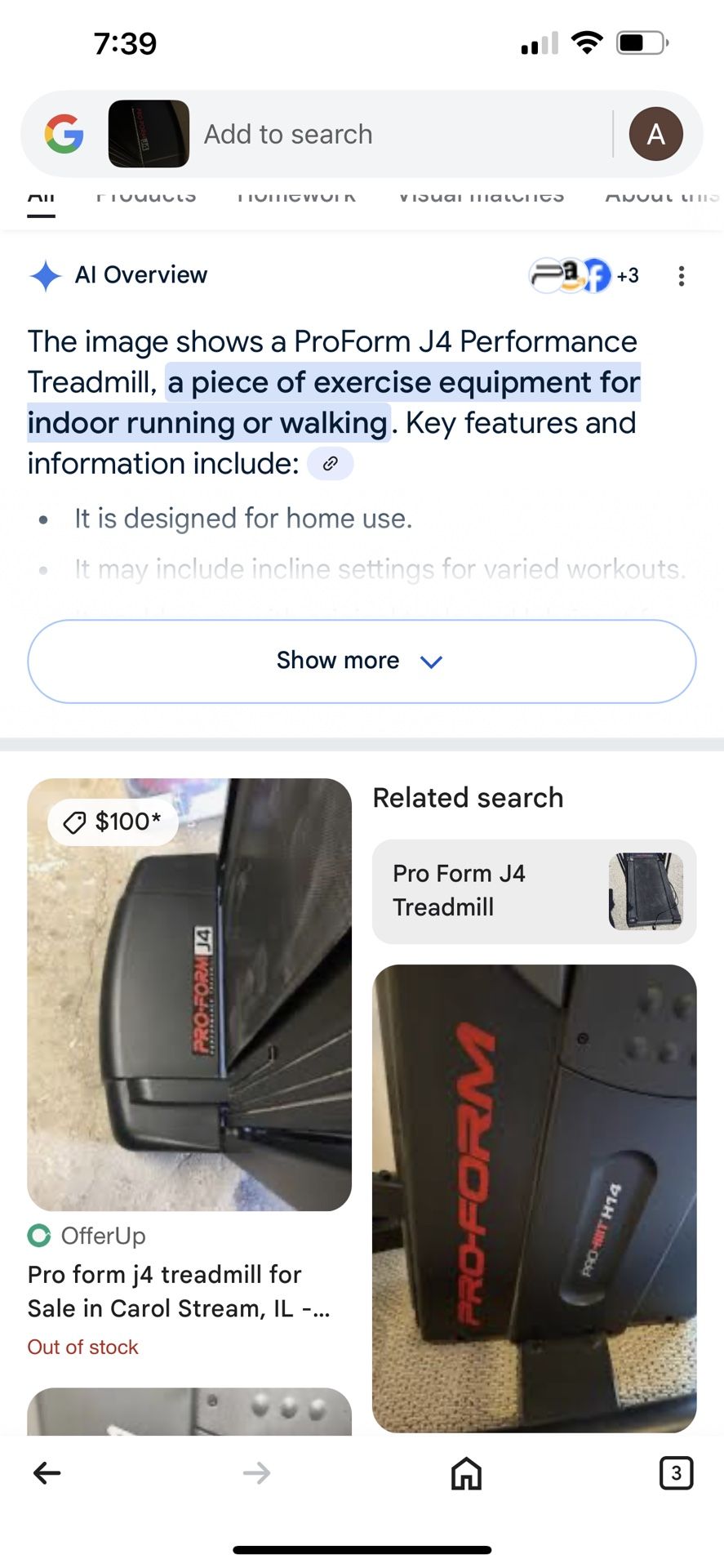Image resolution: width=724 pixels, height=1568 pixels.
Task: Tap your profile avatar
Action: pos(655,134)
